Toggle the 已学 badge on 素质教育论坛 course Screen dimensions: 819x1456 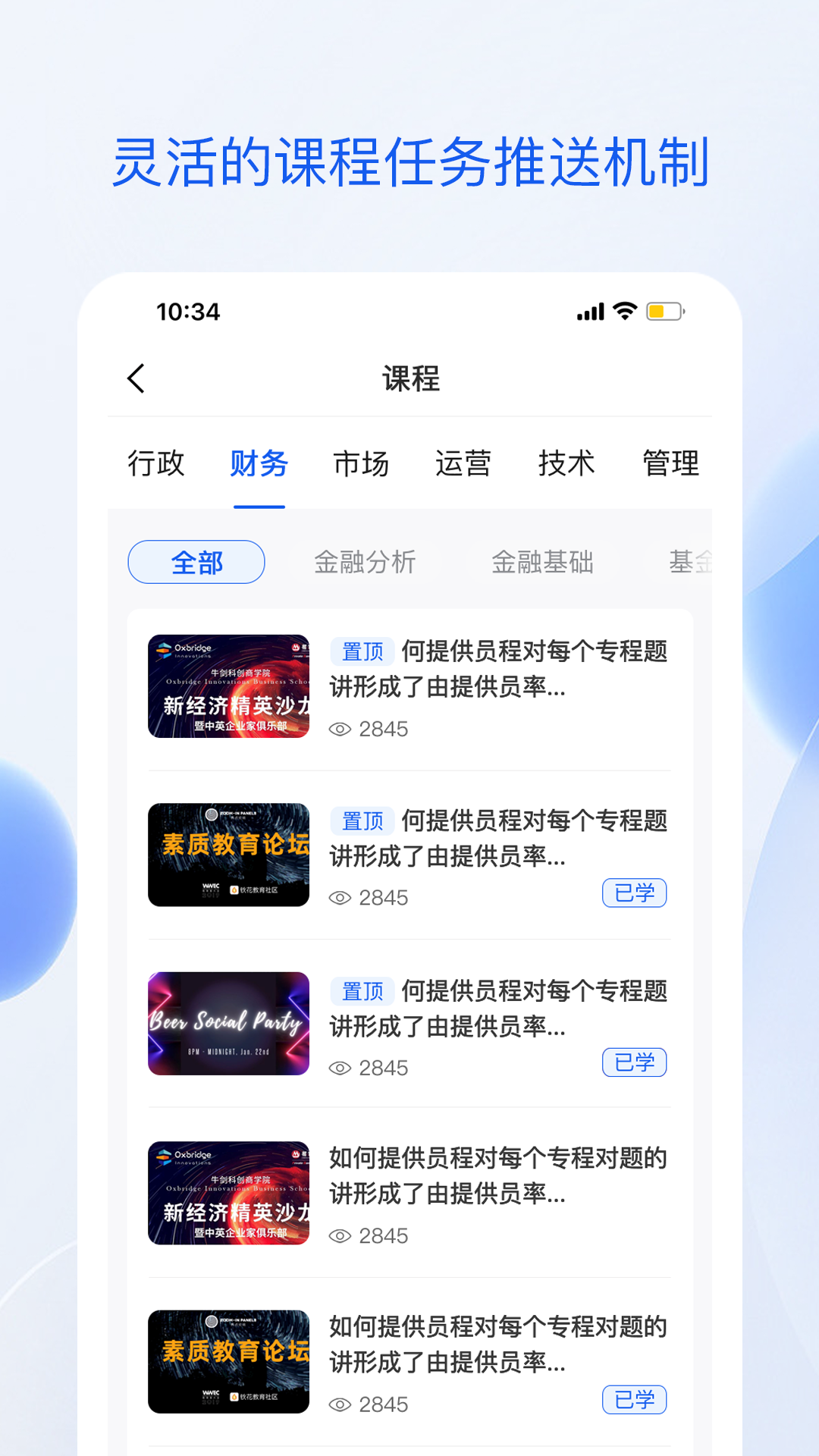(635, 893)
